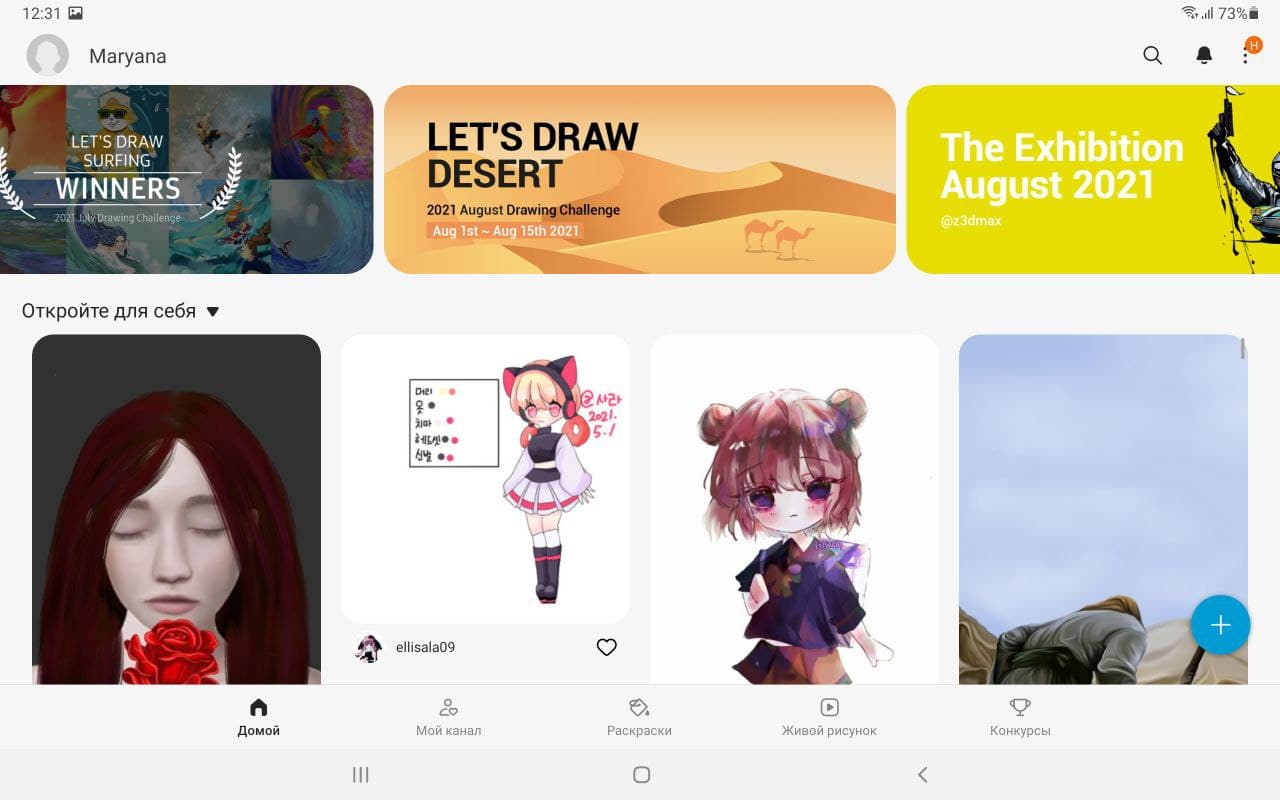This screenshot has height=800, width=1280.
Task: Open the notifications bell
Action: [1204, 56]
